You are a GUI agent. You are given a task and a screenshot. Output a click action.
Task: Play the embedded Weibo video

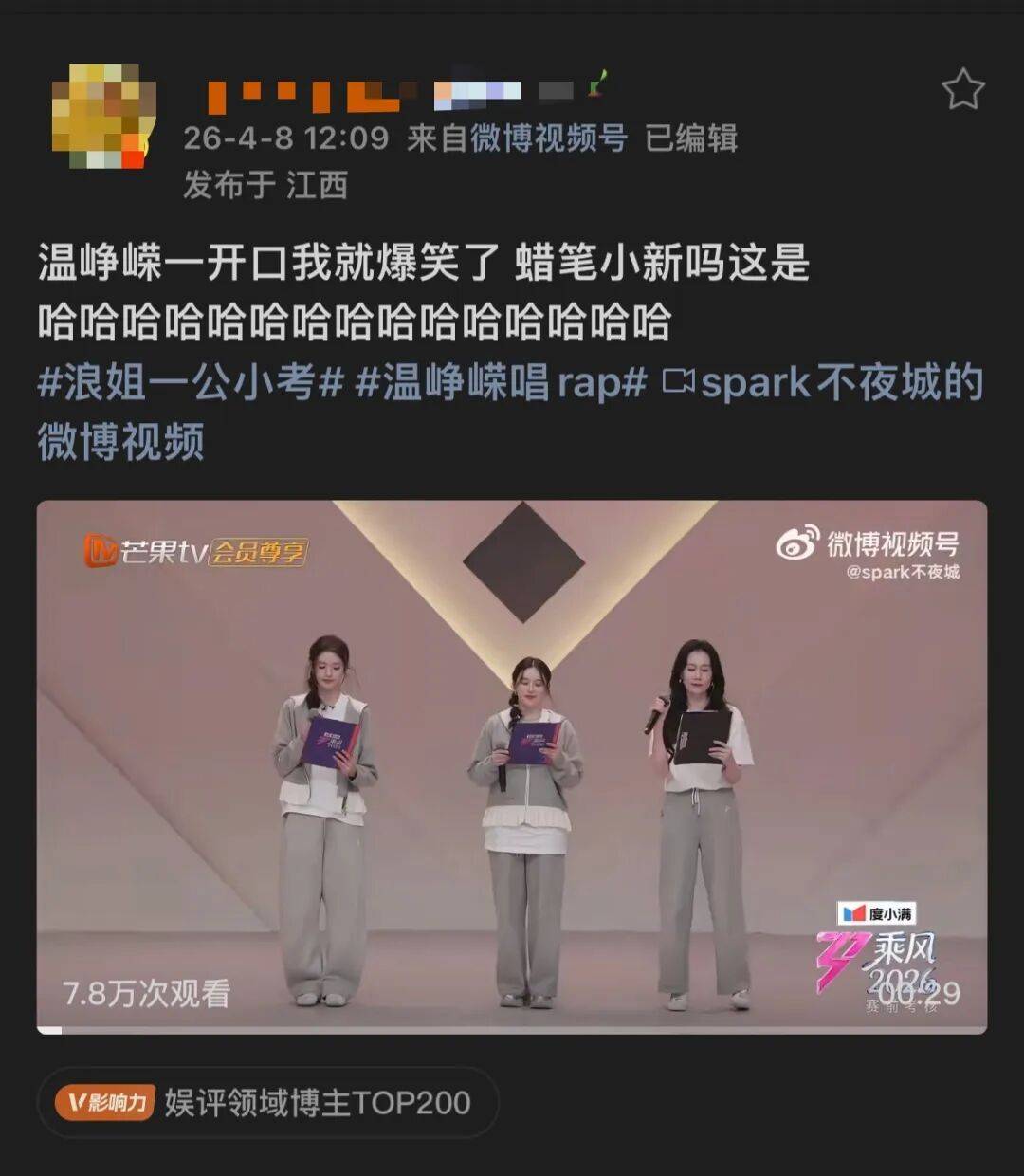pyautogui.click(x=512, y=766)
